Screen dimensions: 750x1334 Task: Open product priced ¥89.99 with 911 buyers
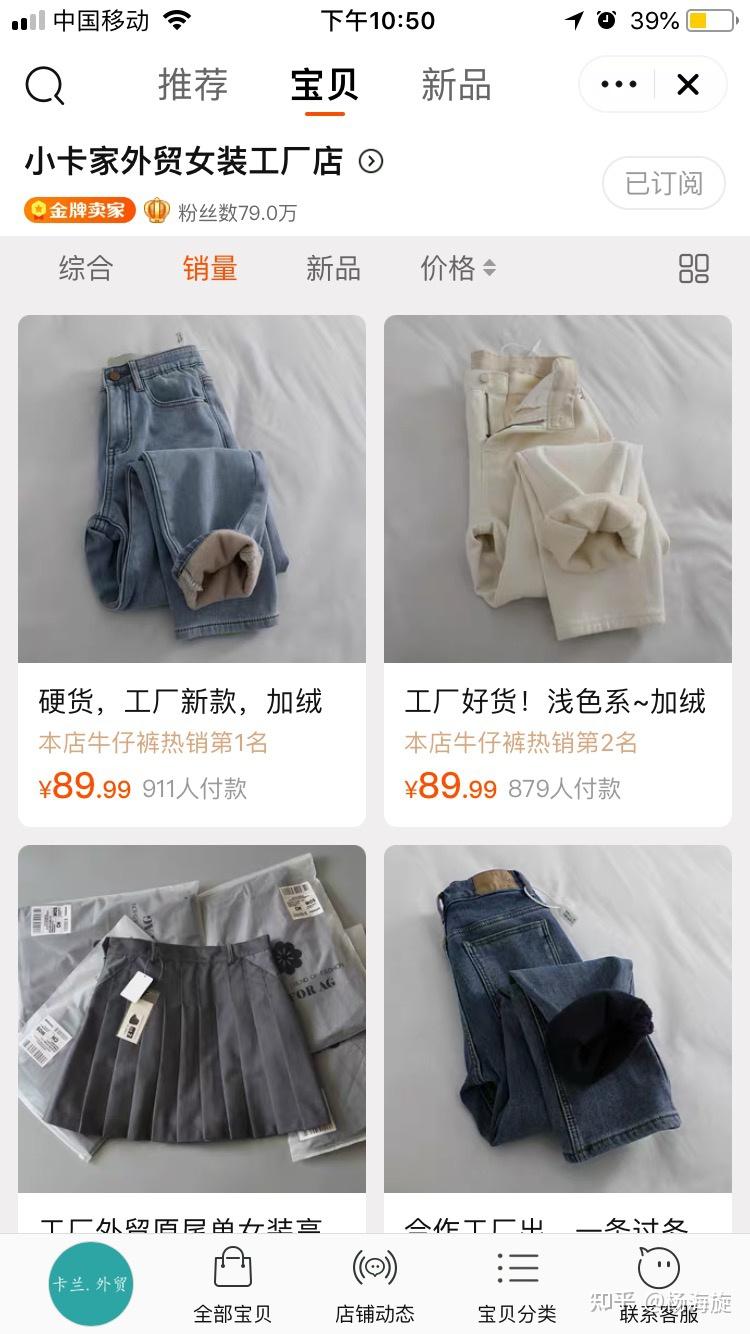(192, 560)
